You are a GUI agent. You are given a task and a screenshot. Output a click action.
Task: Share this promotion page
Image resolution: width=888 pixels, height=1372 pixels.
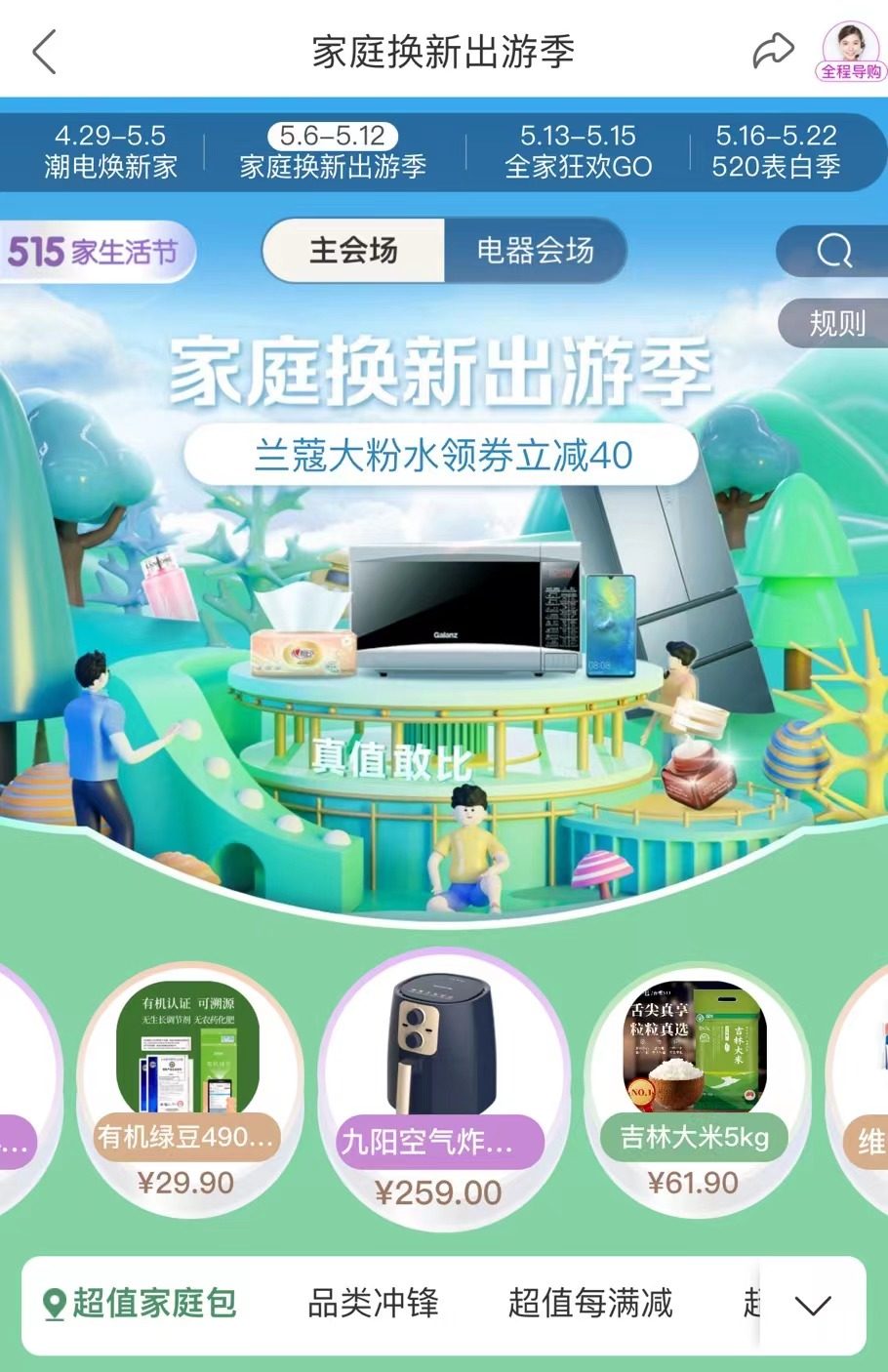[x=773, y=52]
